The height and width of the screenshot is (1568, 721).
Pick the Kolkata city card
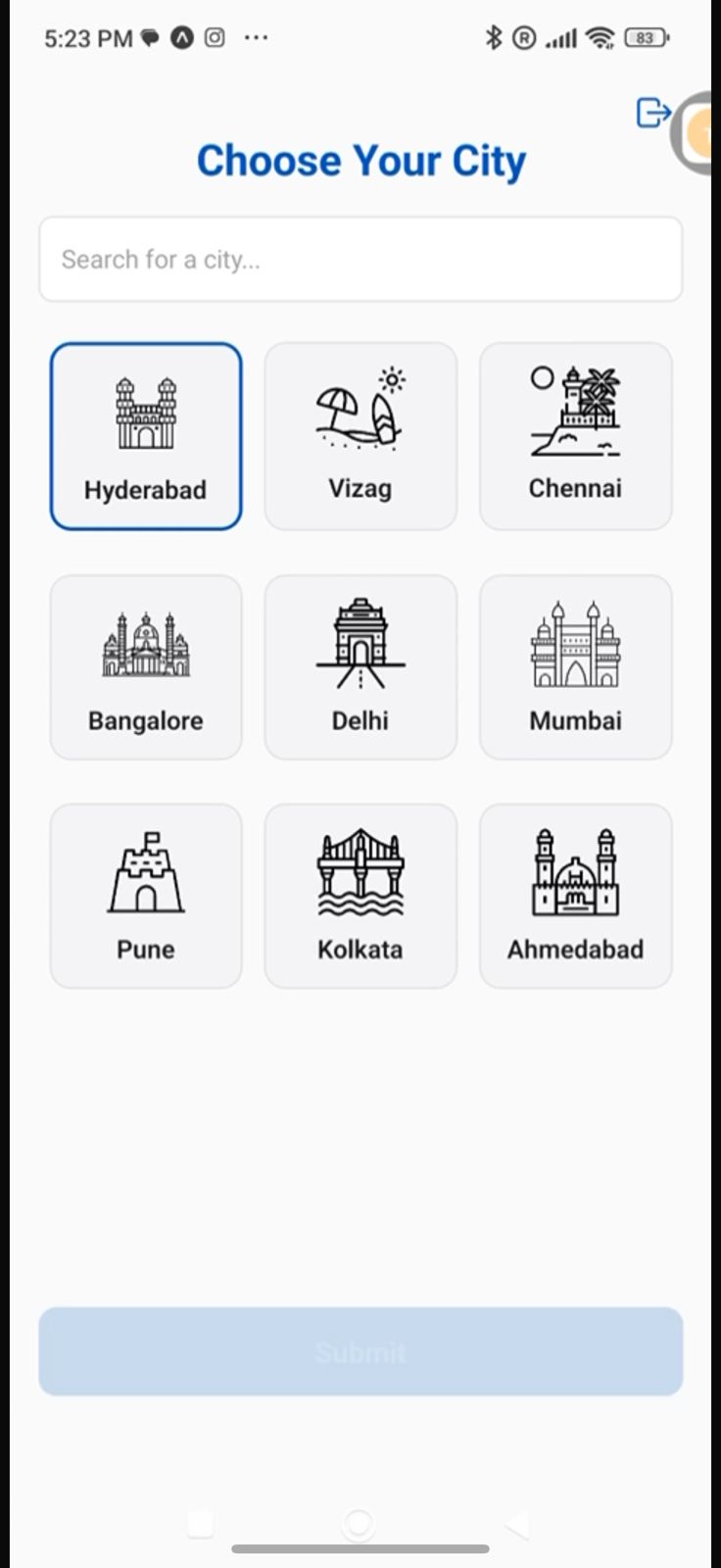point(360,896)
